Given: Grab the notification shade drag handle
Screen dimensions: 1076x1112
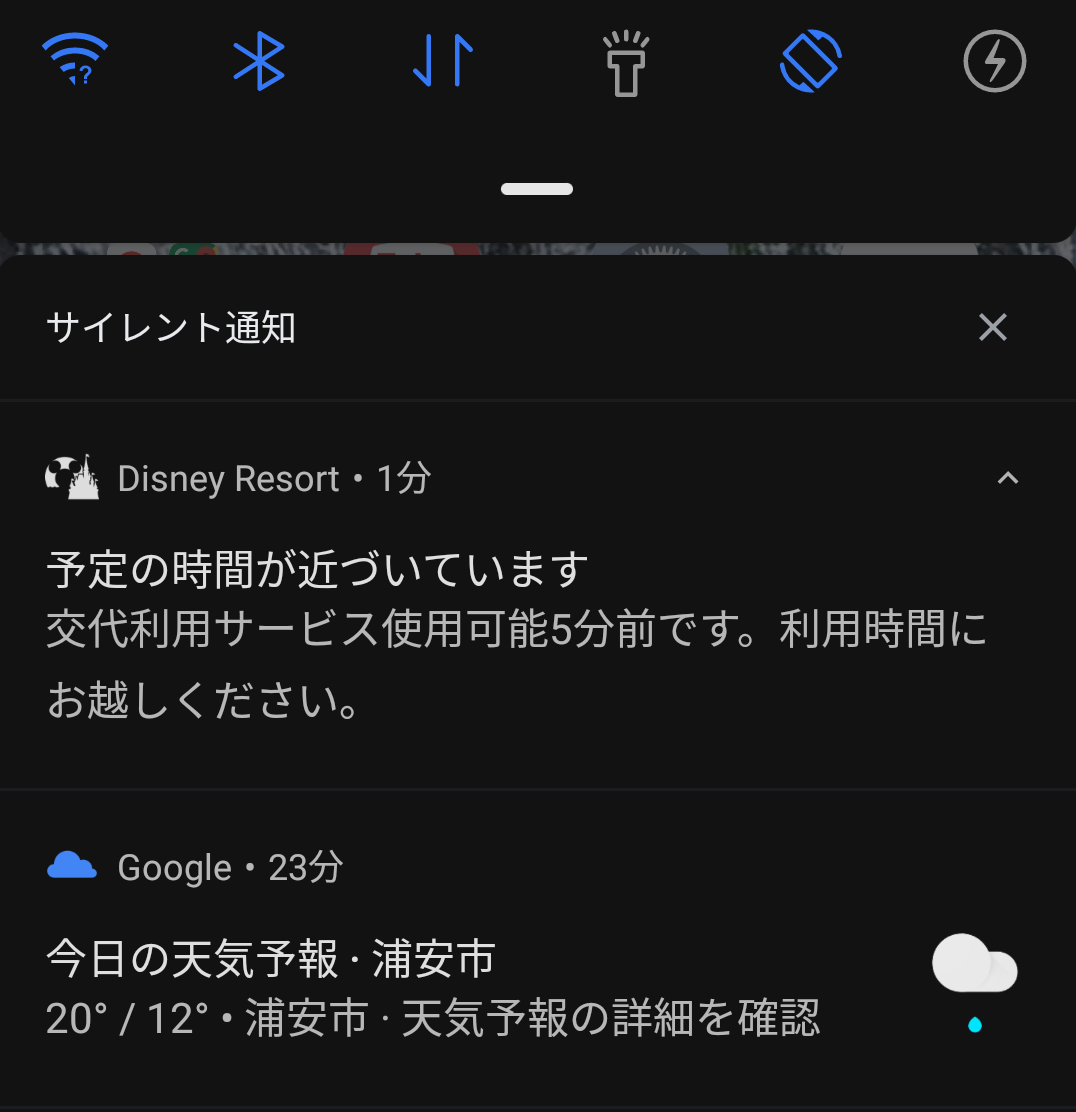Looking at the screenshot, I should pos(537,188).
